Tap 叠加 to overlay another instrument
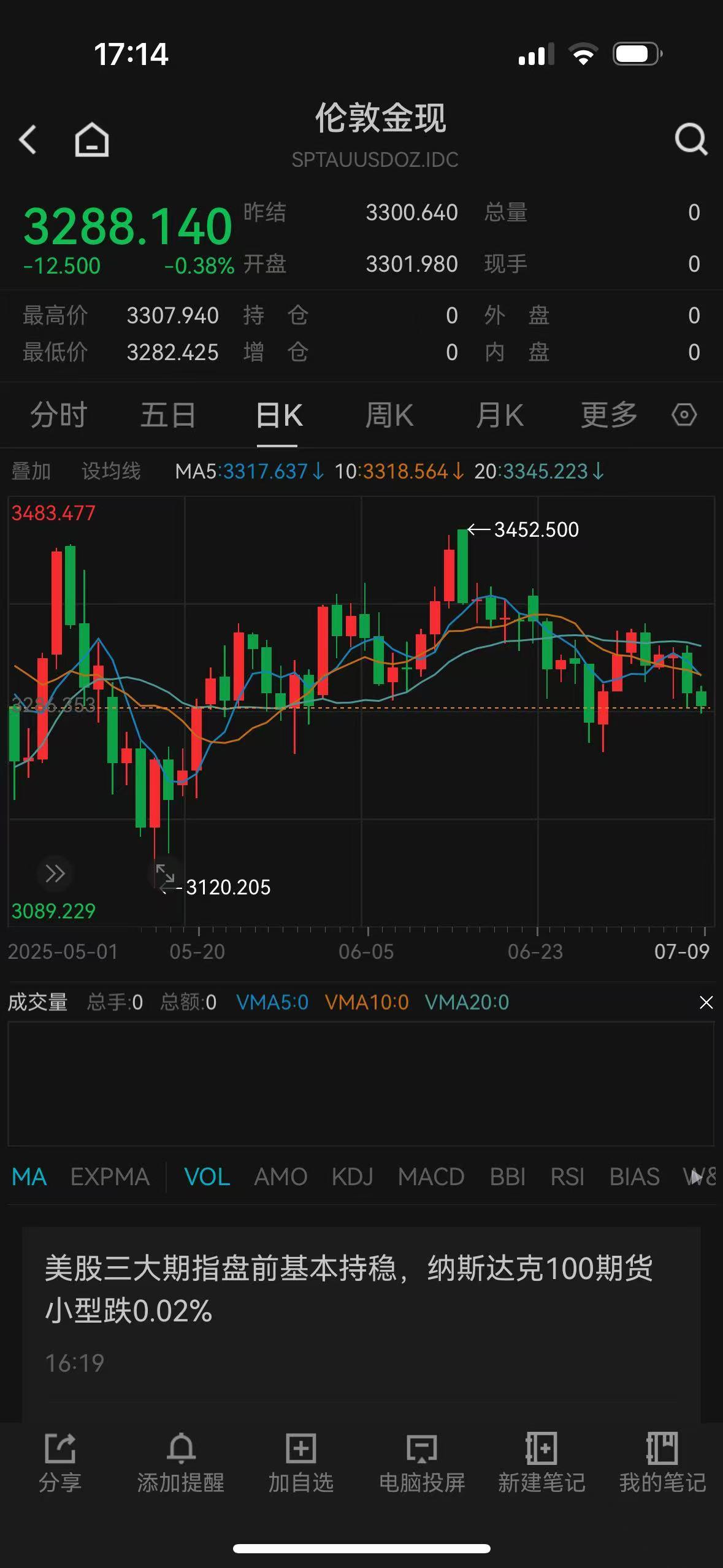723x1568 pixels. [31, 471]
